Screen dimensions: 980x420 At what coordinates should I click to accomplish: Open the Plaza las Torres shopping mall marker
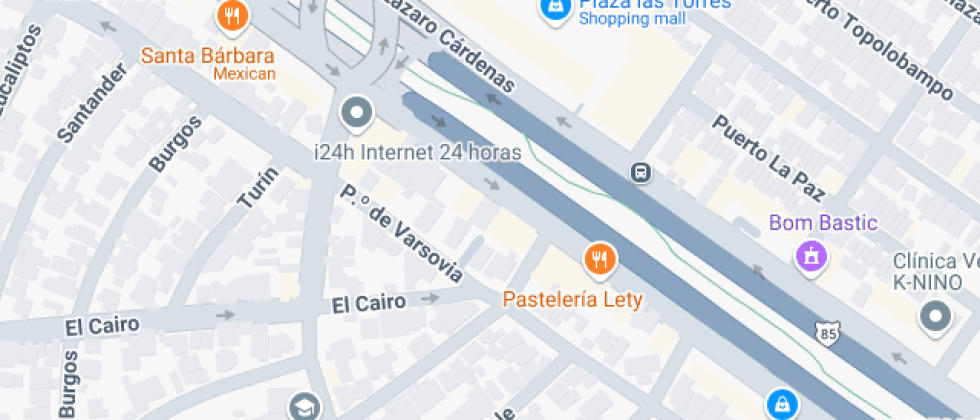click(552, 8)
